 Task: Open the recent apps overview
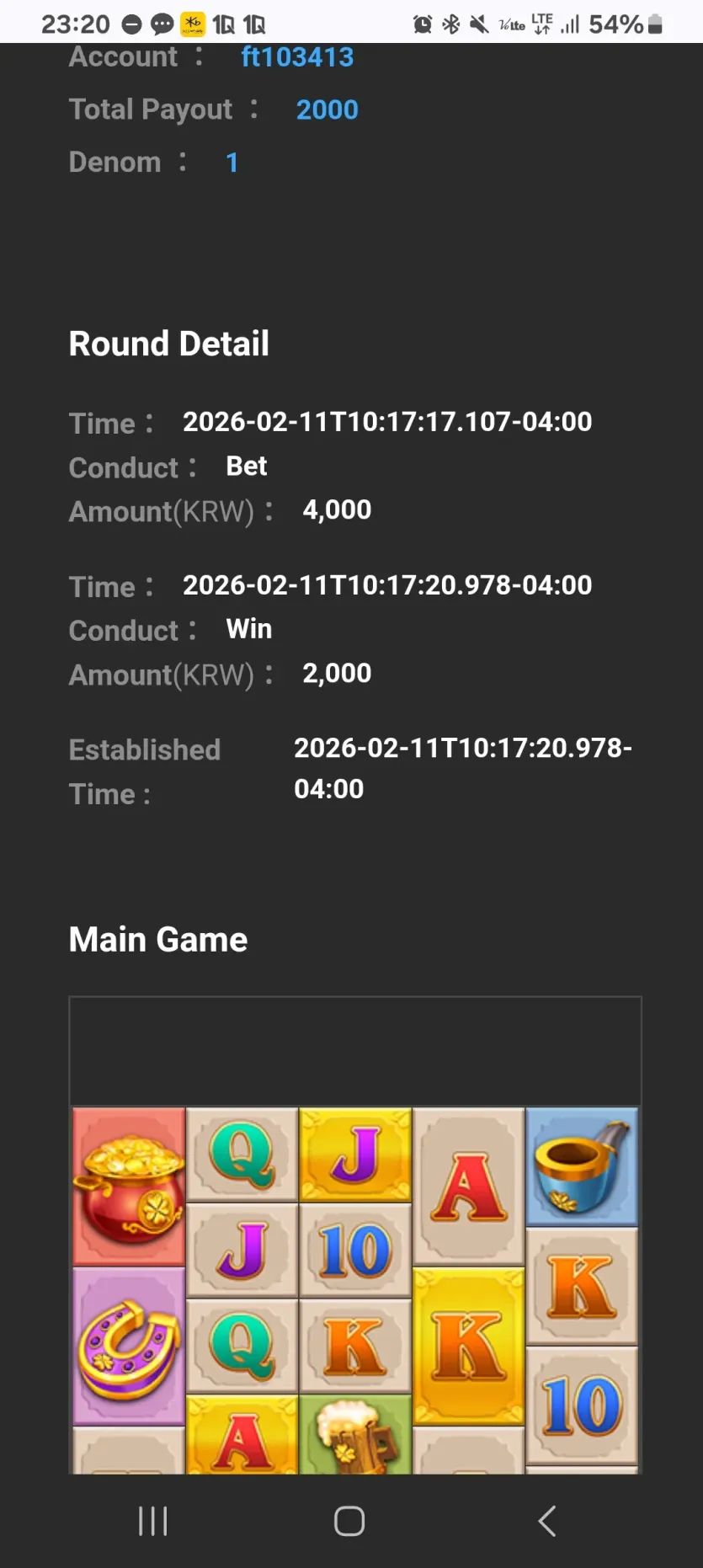pyautogui.click(x=153, y=1521)
